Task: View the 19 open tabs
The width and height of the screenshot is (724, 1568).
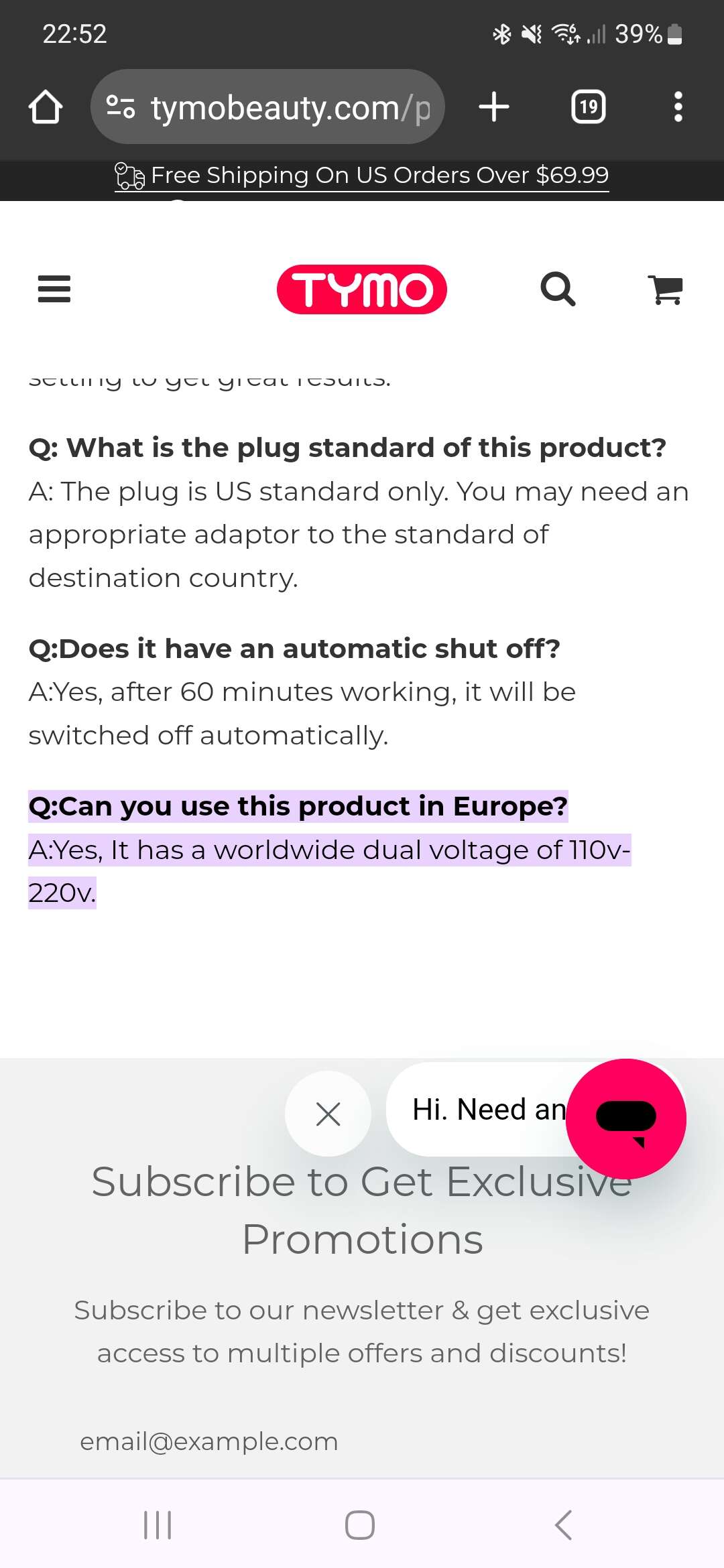Action: (x=588, y=107)
